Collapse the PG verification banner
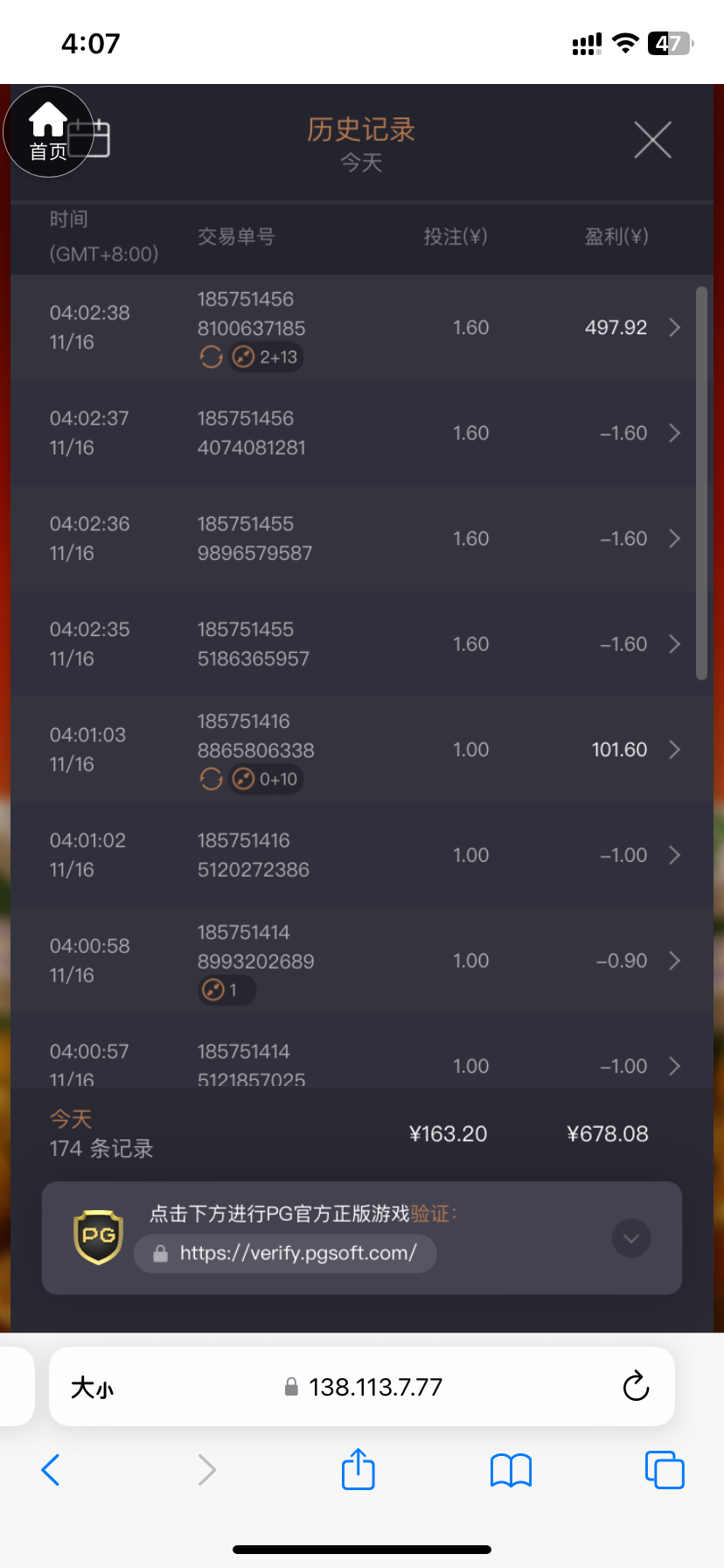 pyautogui.click(x=631, y=1238)
